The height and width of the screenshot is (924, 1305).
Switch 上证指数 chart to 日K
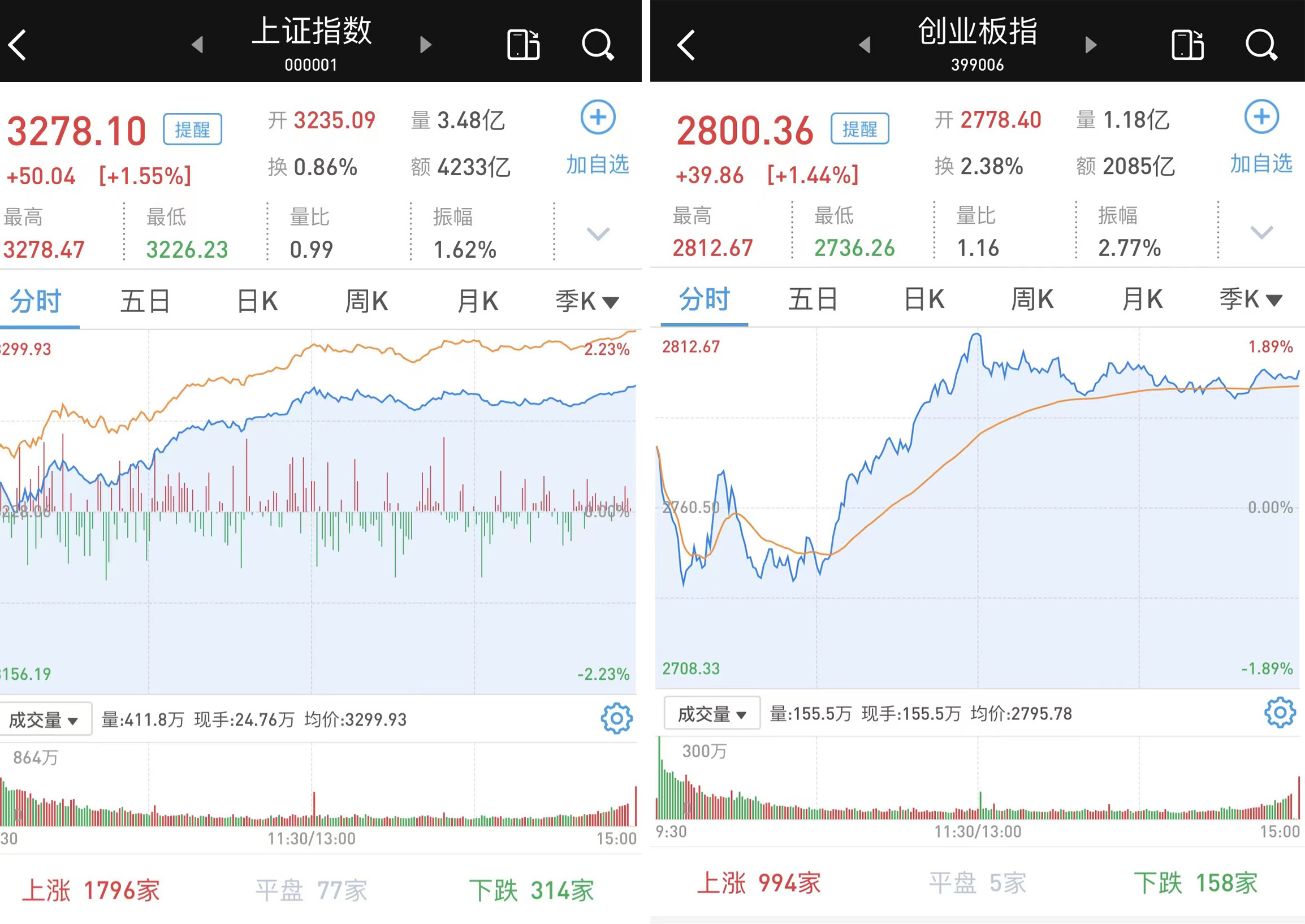click(257, 301)
